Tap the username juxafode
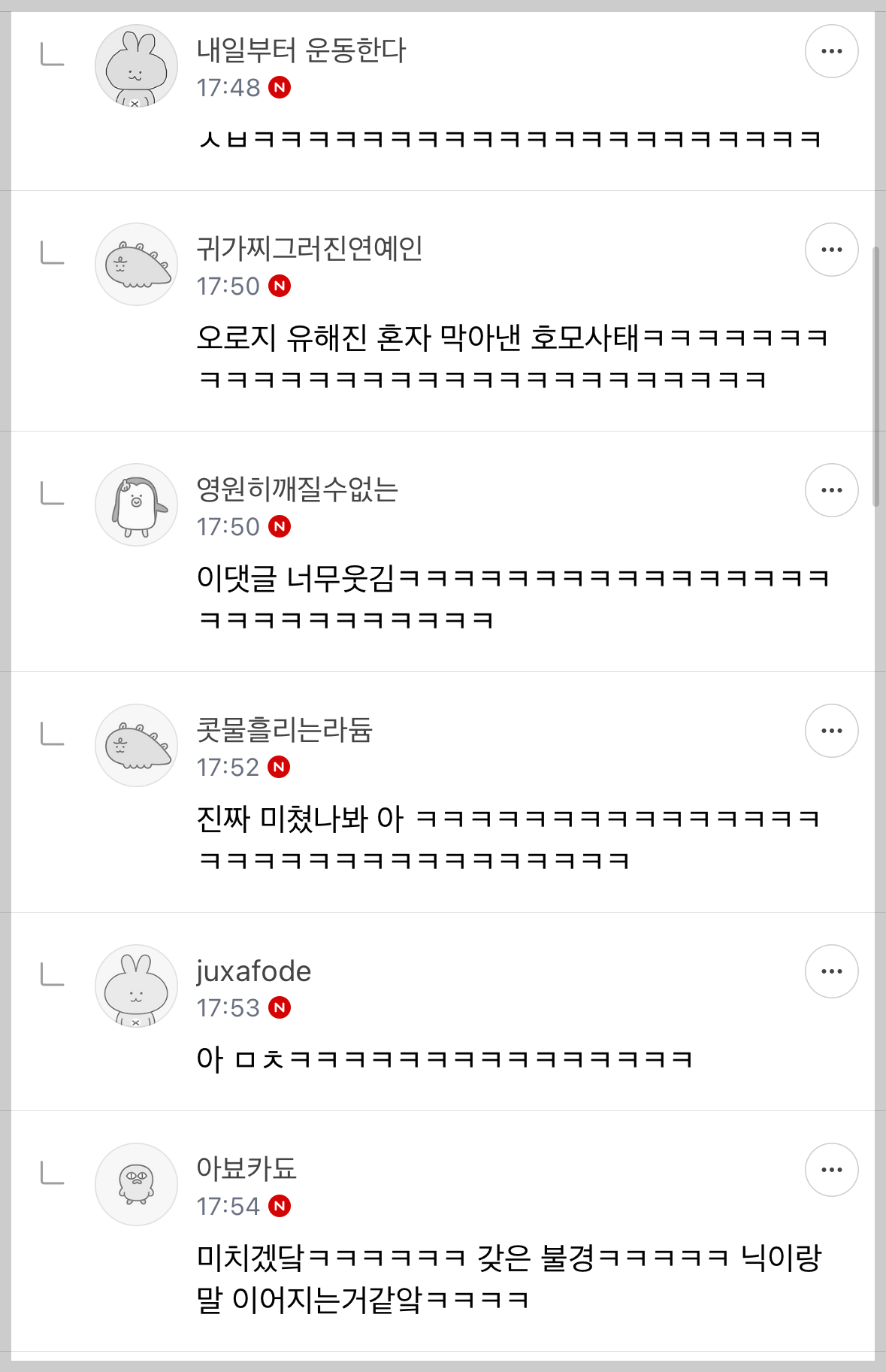The height and width of the screenshot is (1372, 886). pyautogui.click(x=253, y=971)
